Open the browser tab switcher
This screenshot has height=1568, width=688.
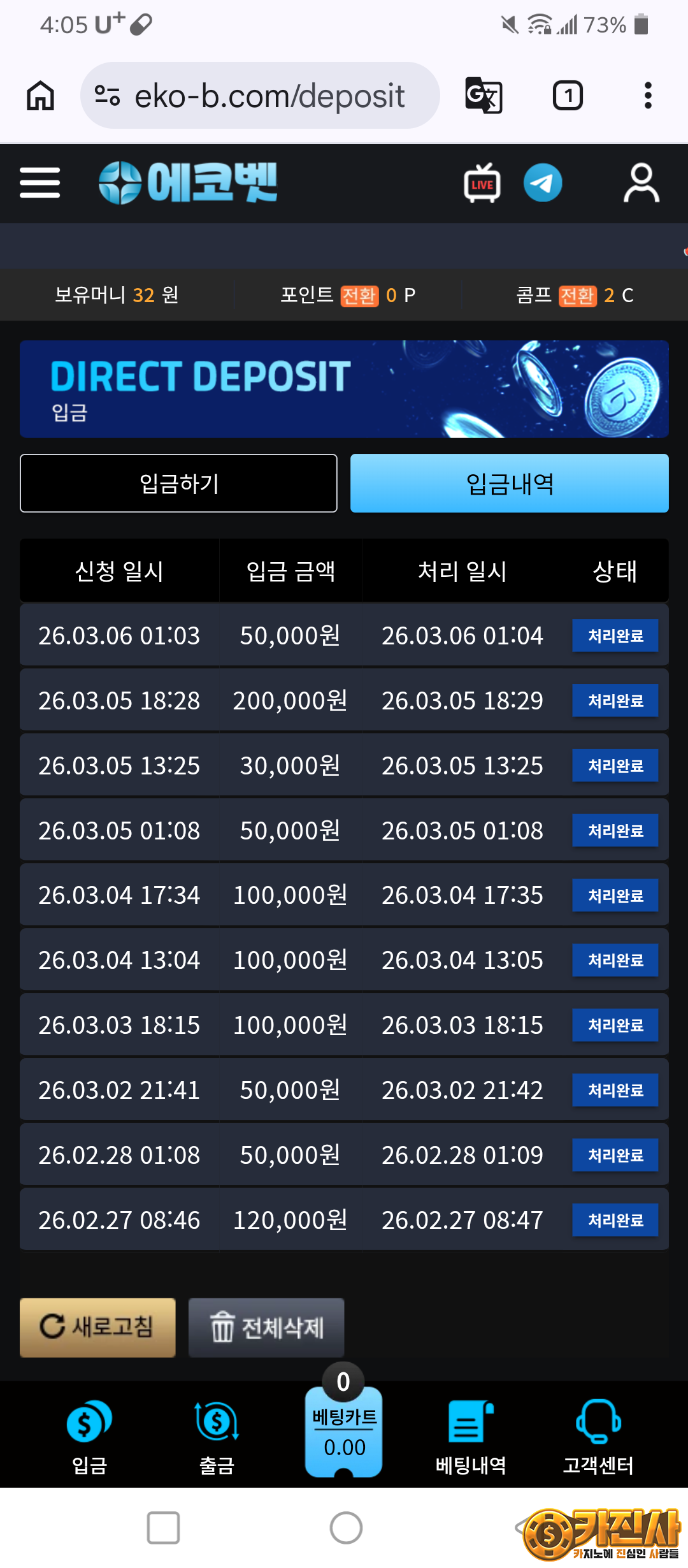pyautogui.click(x=568, y=96)
